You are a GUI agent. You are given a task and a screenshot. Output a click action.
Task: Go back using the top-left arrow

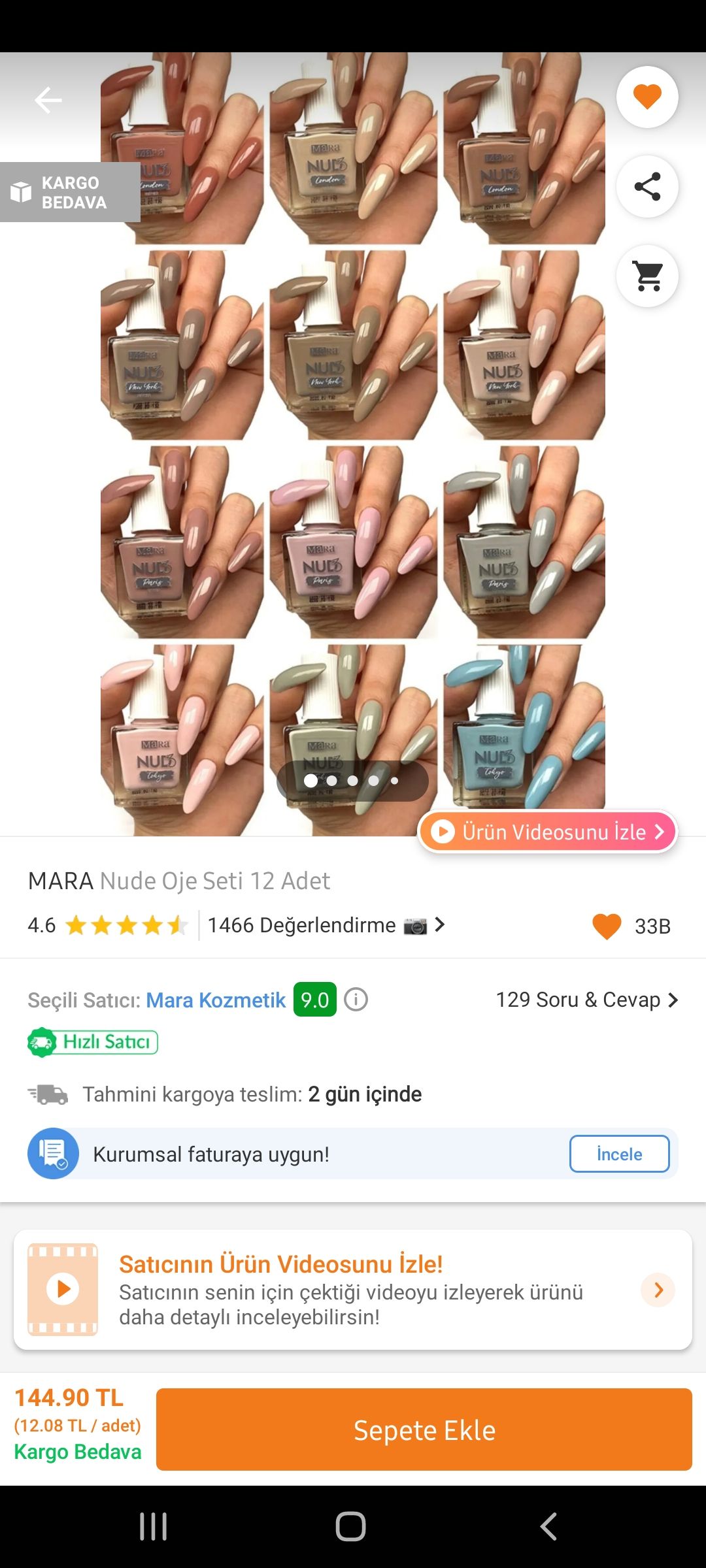(48, 100)
